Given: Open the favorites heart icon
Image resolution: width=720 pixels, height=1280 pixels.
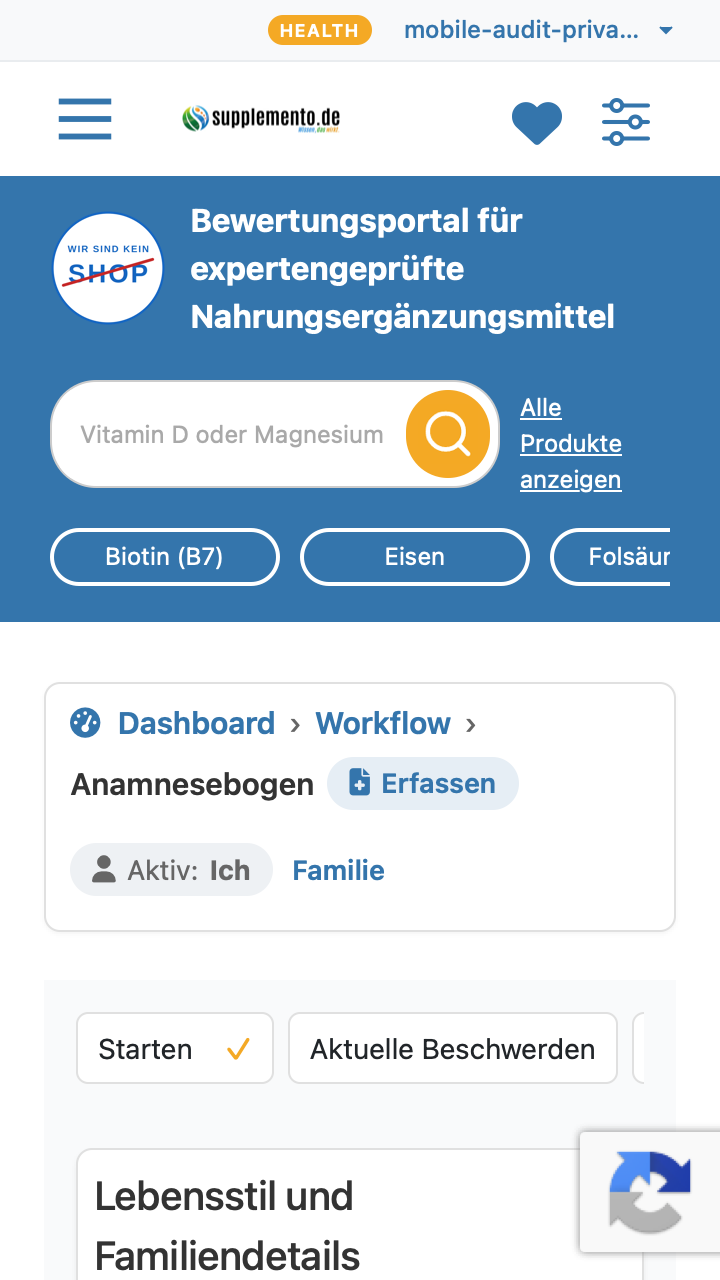Looking at the screenshot, I should 537,122.
